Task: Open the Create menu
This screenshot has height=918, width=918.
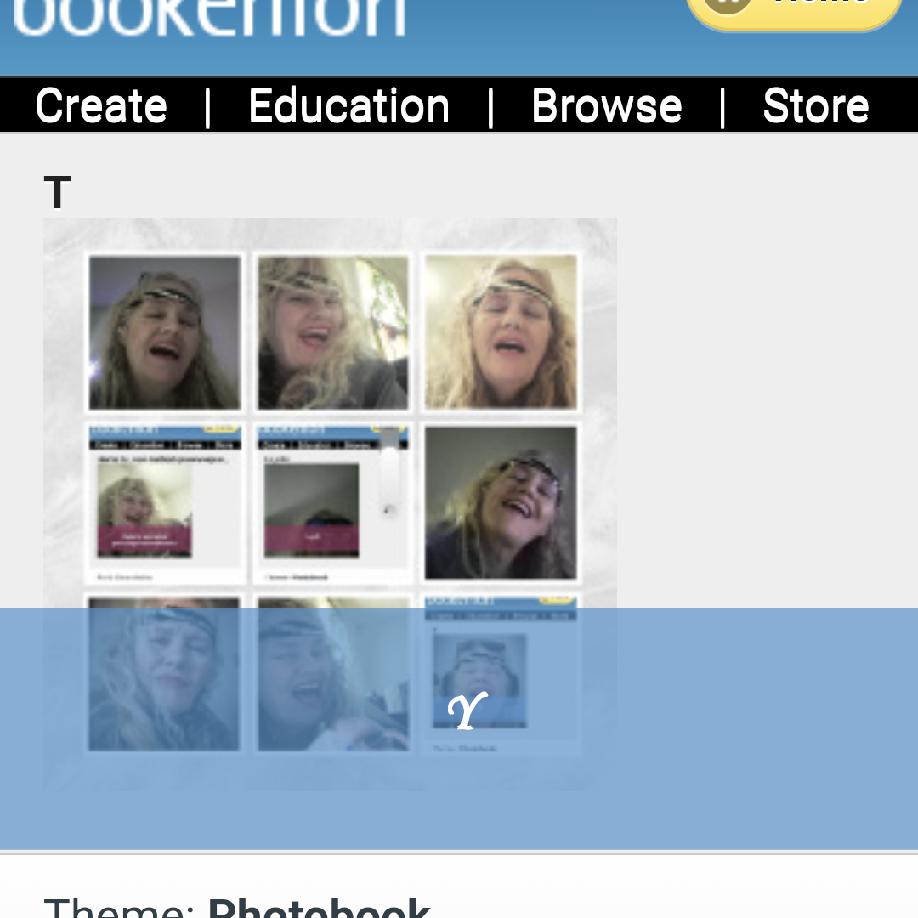Action: coord(101,105)
